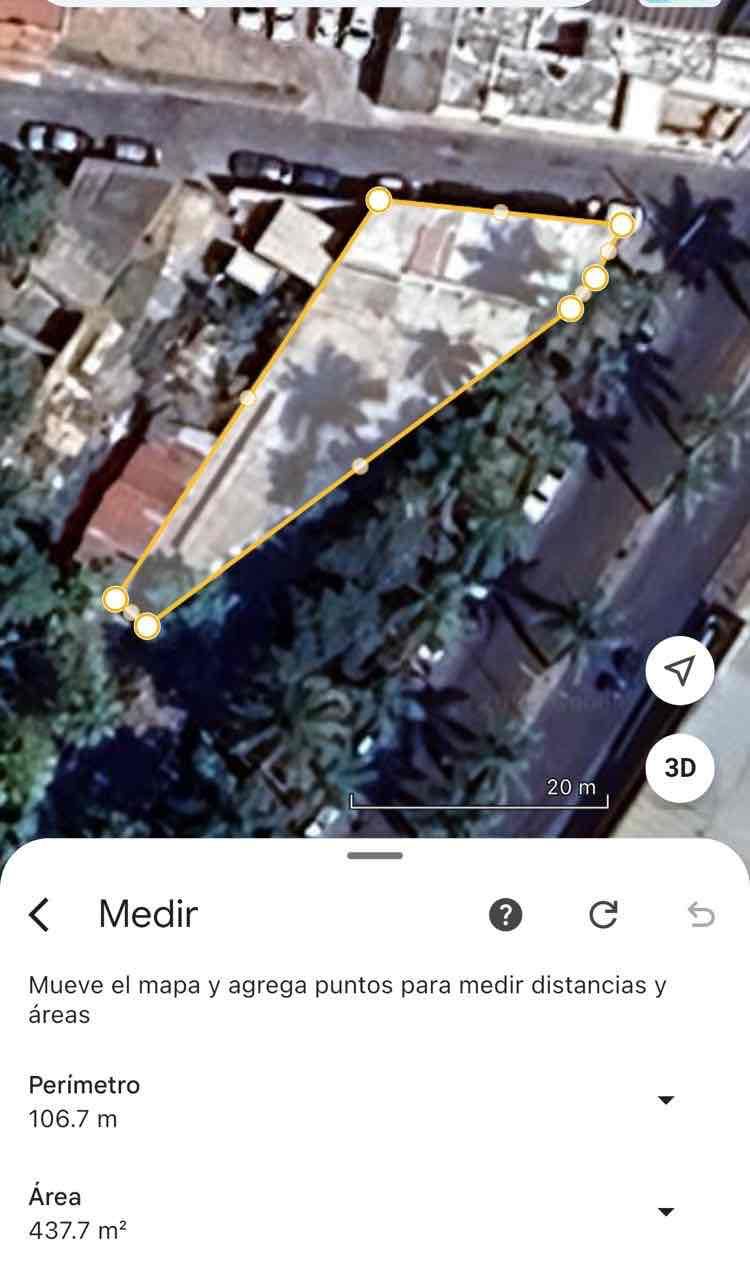Switch the map to 3D view
The image size is (750, 1280).
tap(680, 768)
